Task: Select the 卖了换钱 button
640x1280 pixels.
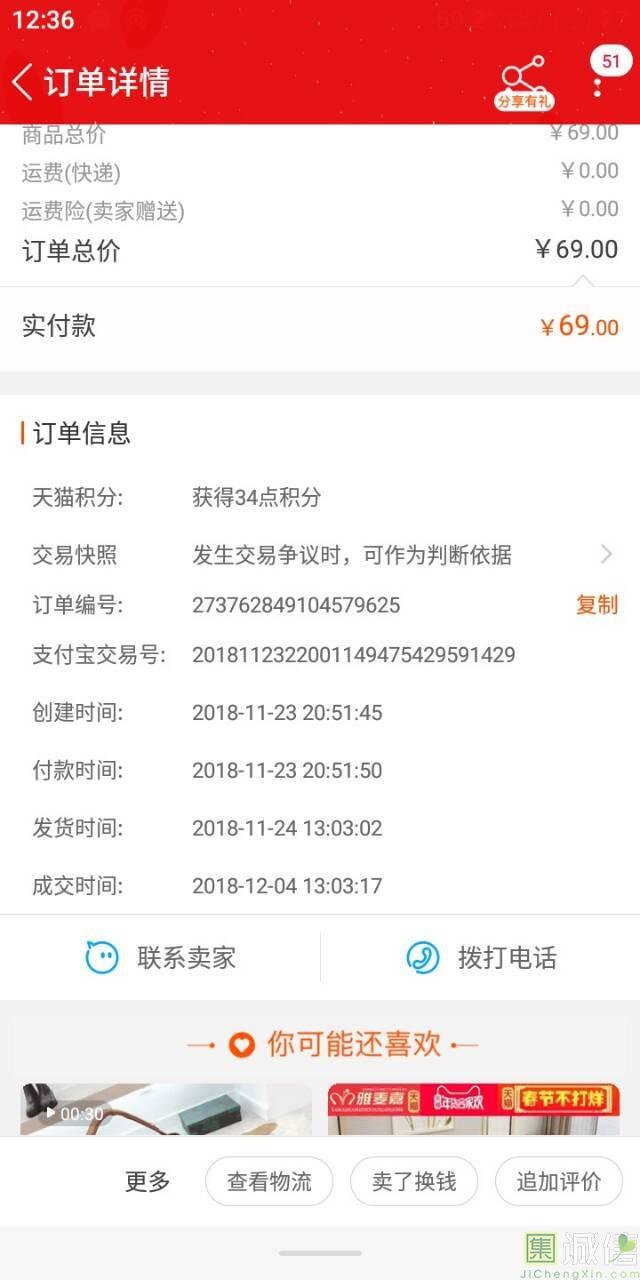Action: coord(414,1181)
